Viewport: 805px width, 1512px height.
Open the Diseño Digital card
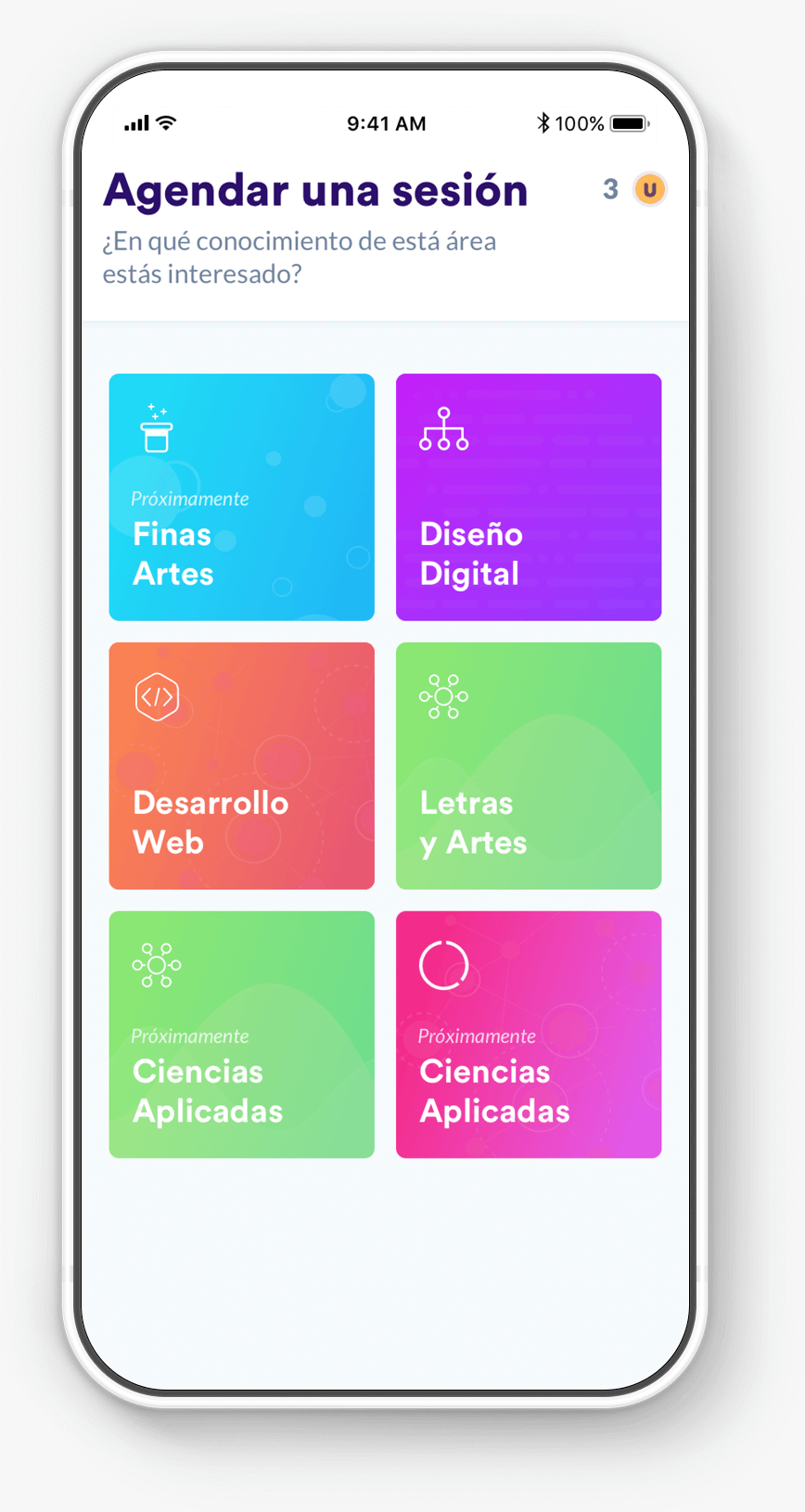coord(529,497)
